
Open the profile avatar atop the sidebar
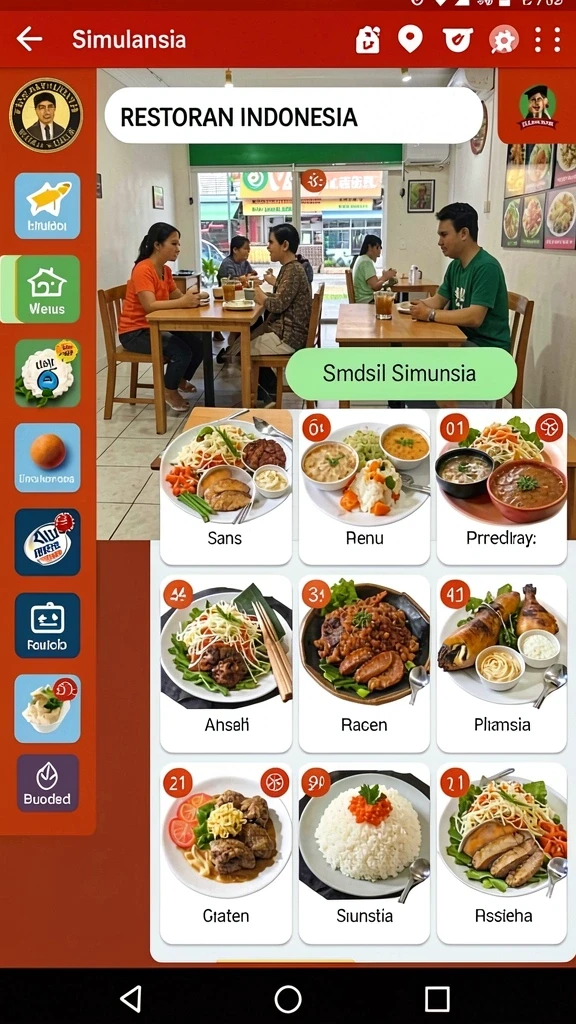click(x=46, y=115)
